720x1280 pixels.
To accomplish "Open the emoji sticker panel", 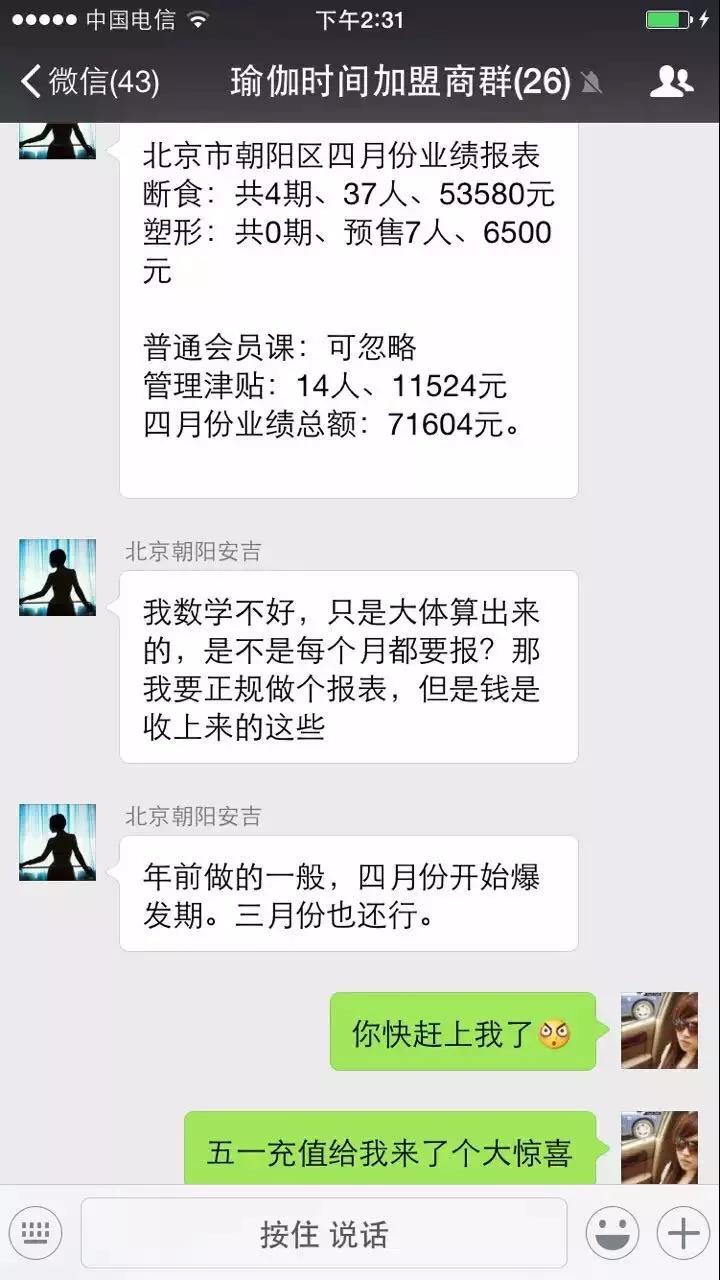I will [612, 1233].
